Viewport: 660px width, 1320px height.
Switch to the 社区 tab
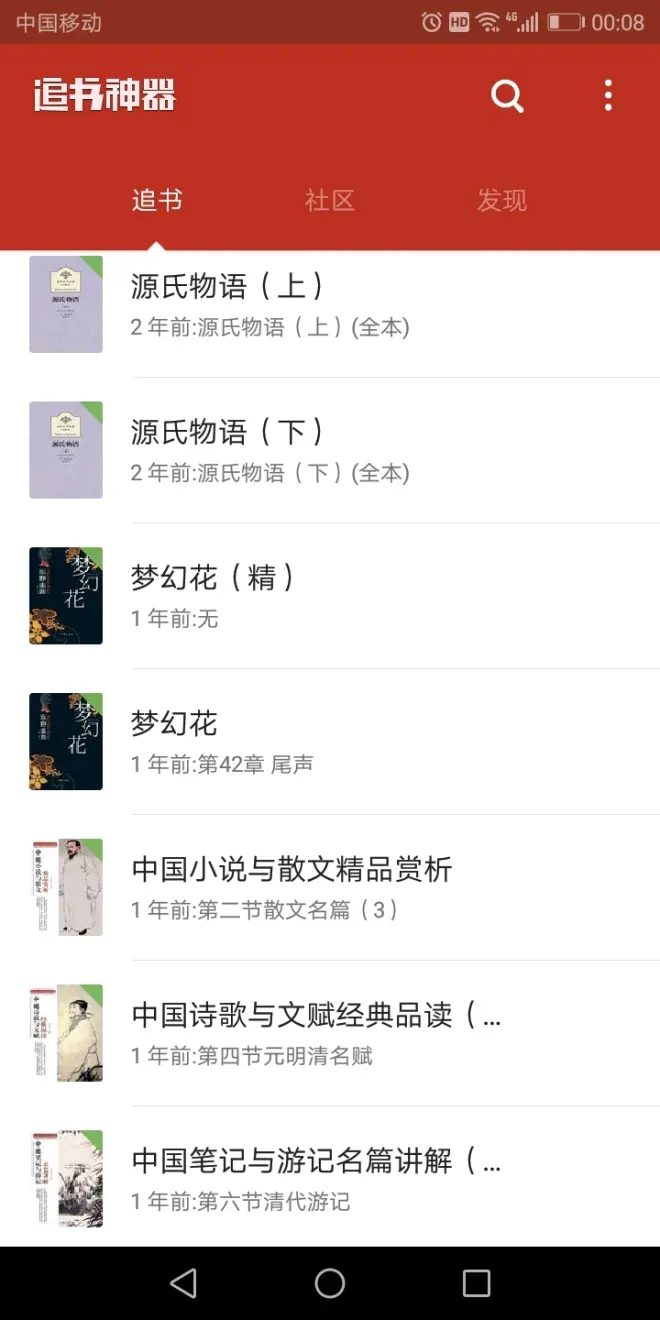pyautogui.click(x=330, y=200)
